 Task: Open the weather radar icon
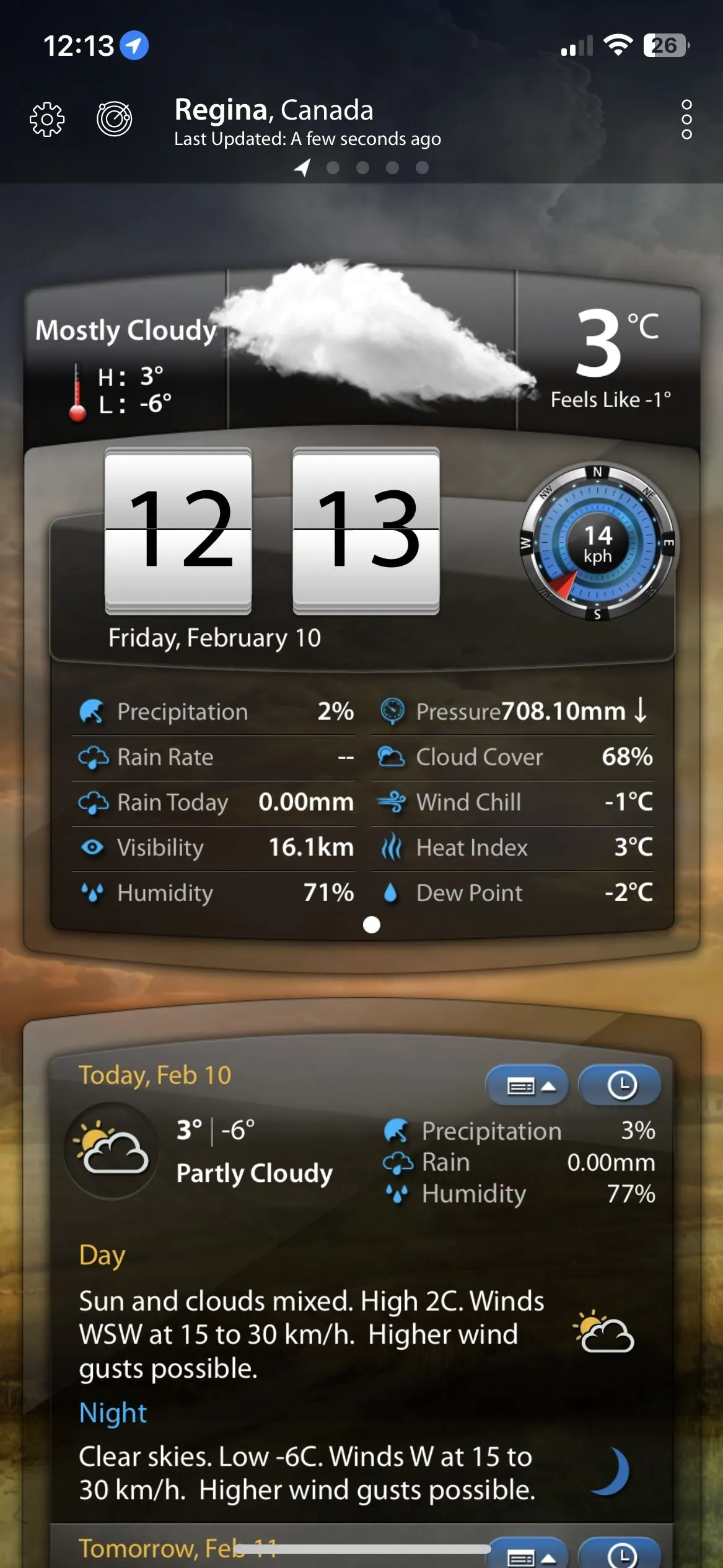click(x=115, y=118)
